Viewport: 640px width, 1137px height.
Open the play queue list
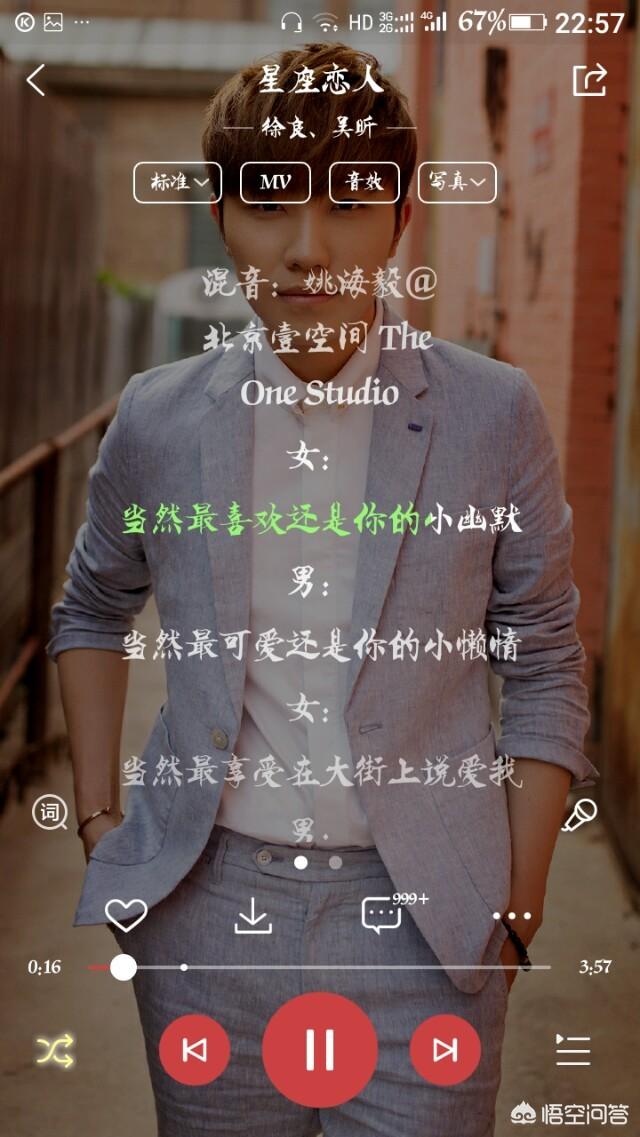[573, 1049]
